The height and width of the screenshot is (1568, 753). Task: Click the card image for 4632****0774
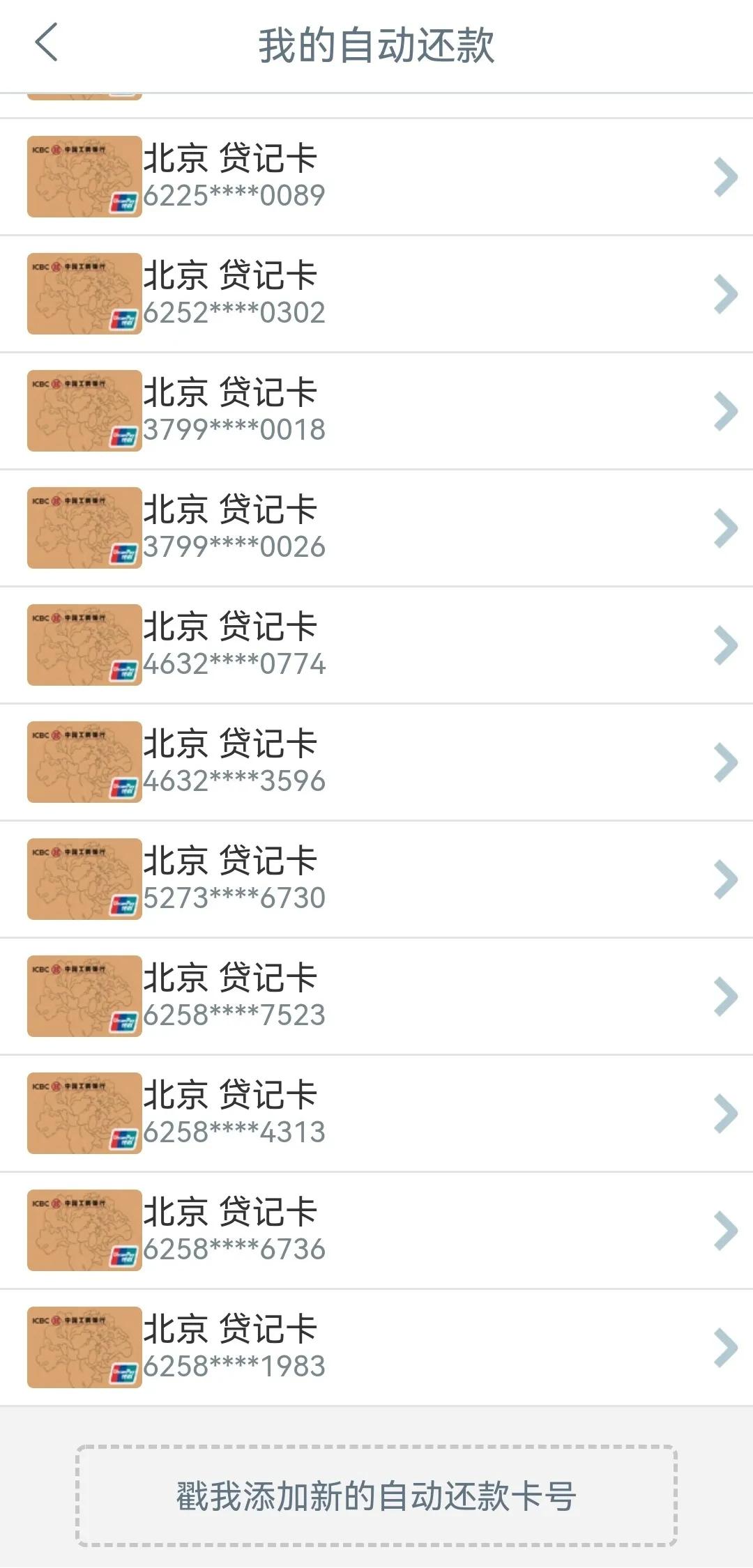(x=84, y=645)
